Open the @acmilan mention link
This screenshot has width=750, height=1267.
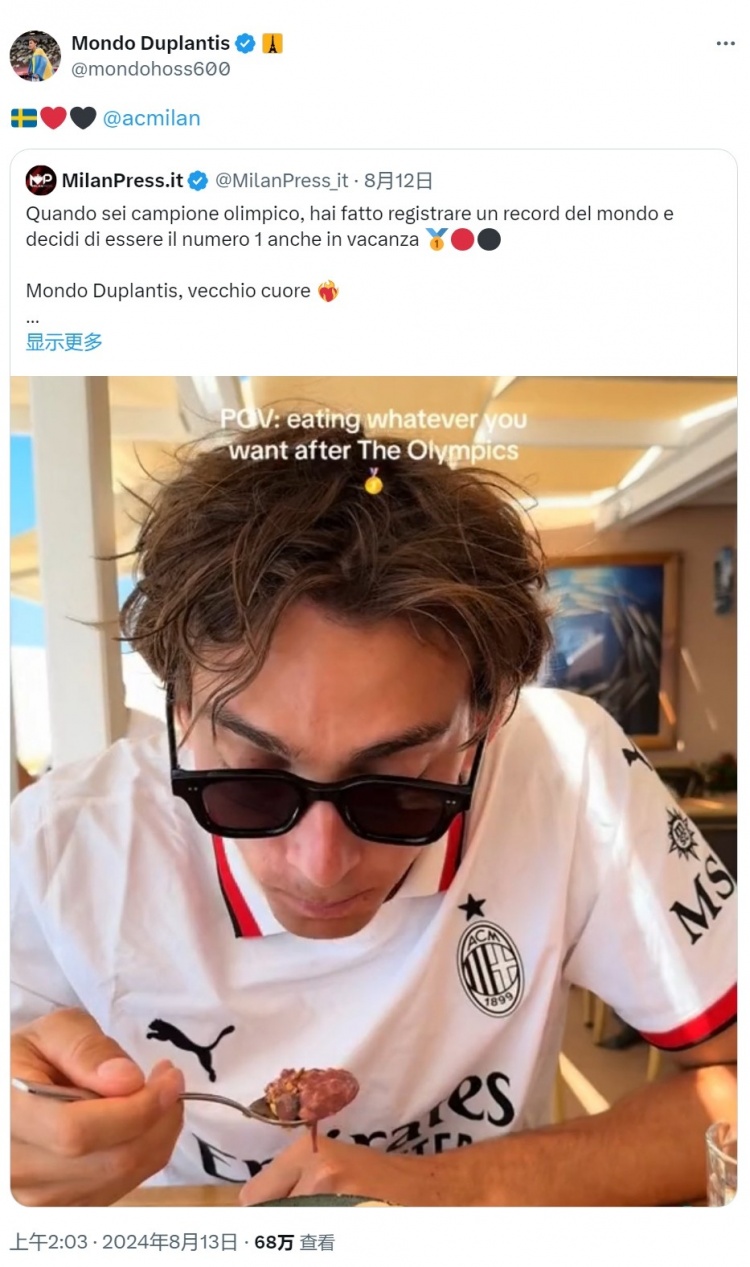tap(151, 118)
